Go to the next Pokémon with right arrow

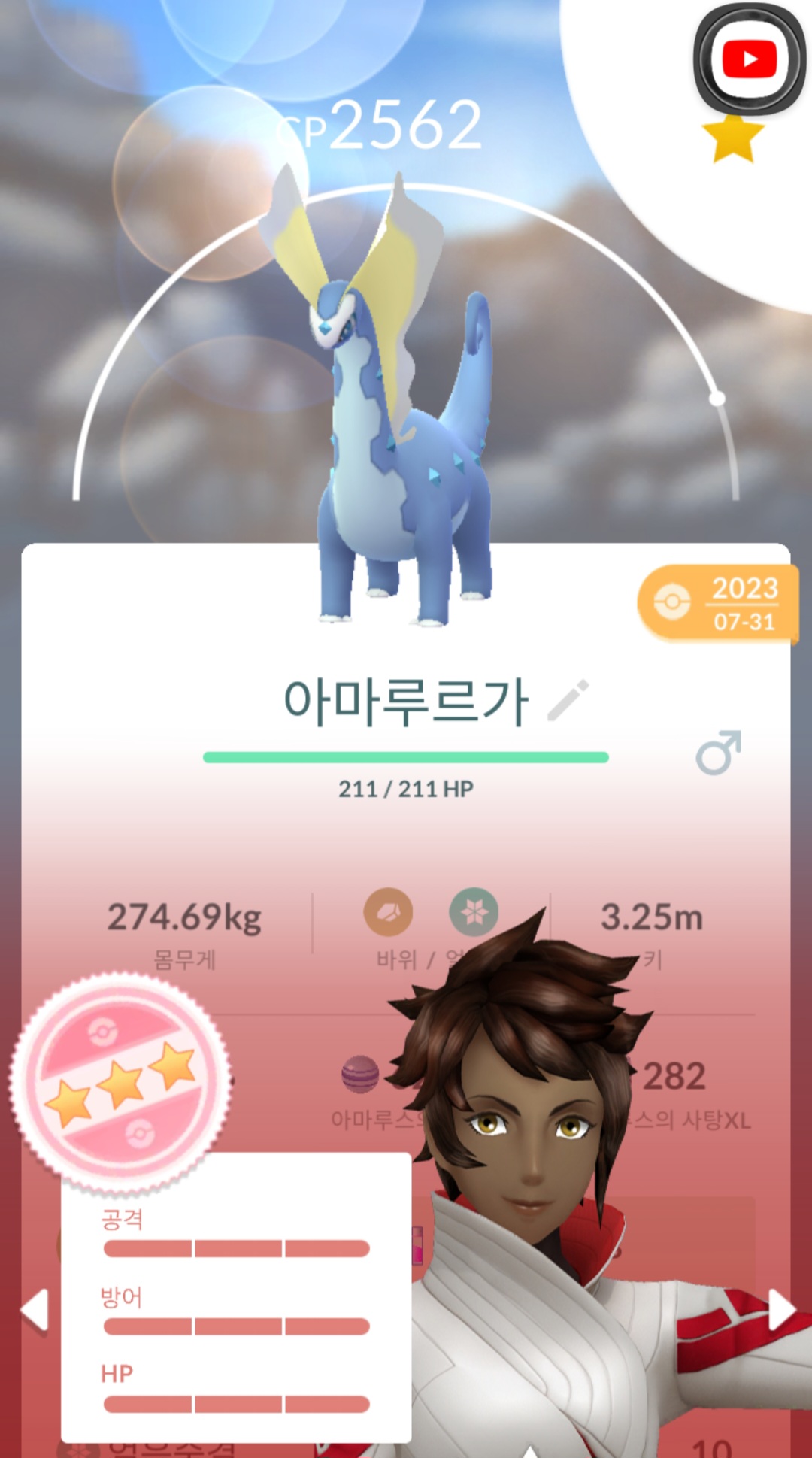tap(781, 1310)
